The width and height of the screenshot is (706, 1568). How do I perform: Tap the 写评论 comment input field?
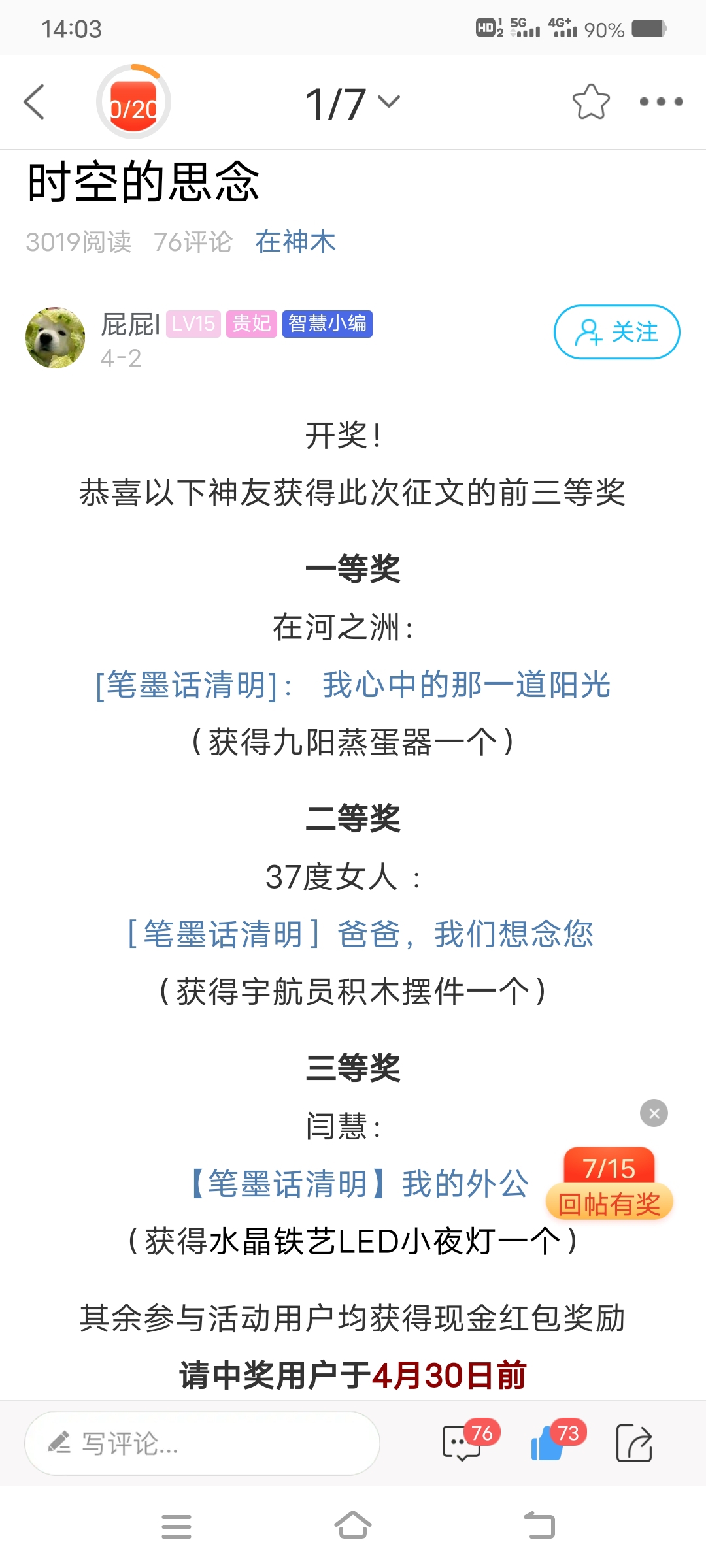point(202,1443)
